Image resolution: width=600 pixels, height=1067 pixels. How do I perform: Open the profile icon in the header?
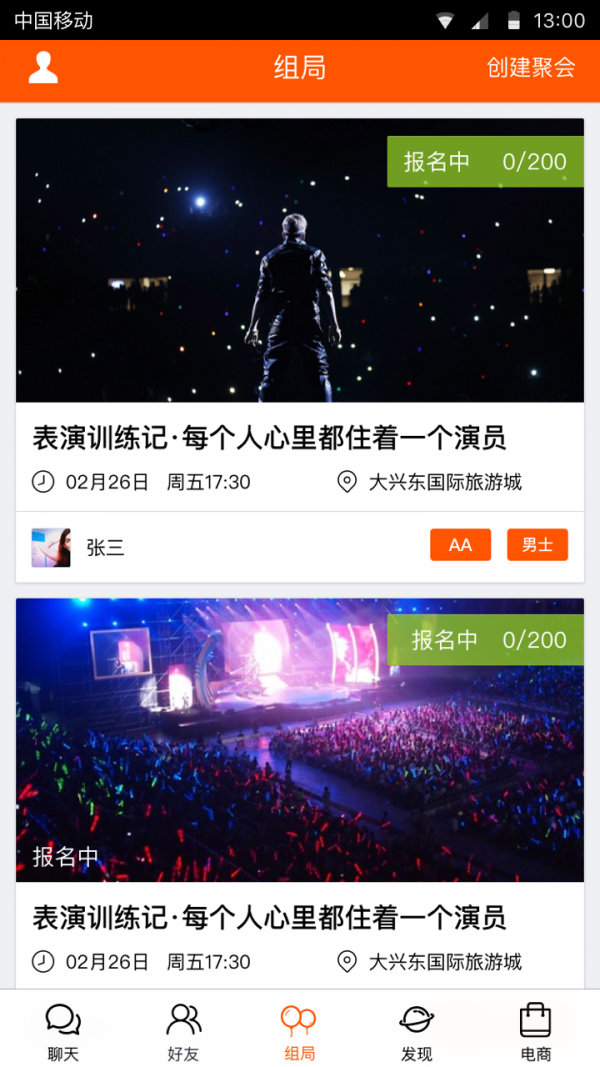[43, 67]
